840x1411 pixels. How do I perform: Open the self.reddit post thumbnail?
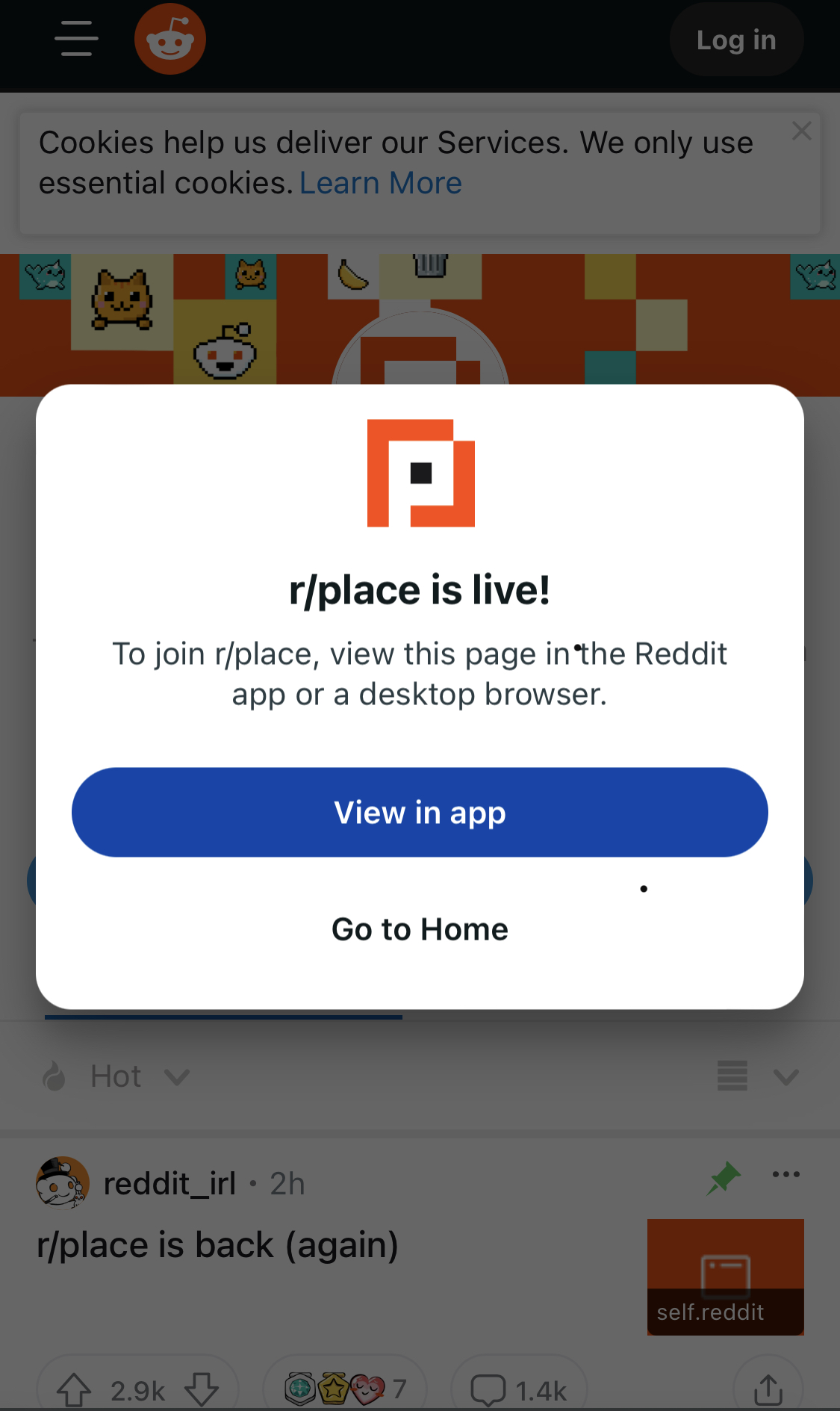pyautogui.click(x=725, y=1277)
